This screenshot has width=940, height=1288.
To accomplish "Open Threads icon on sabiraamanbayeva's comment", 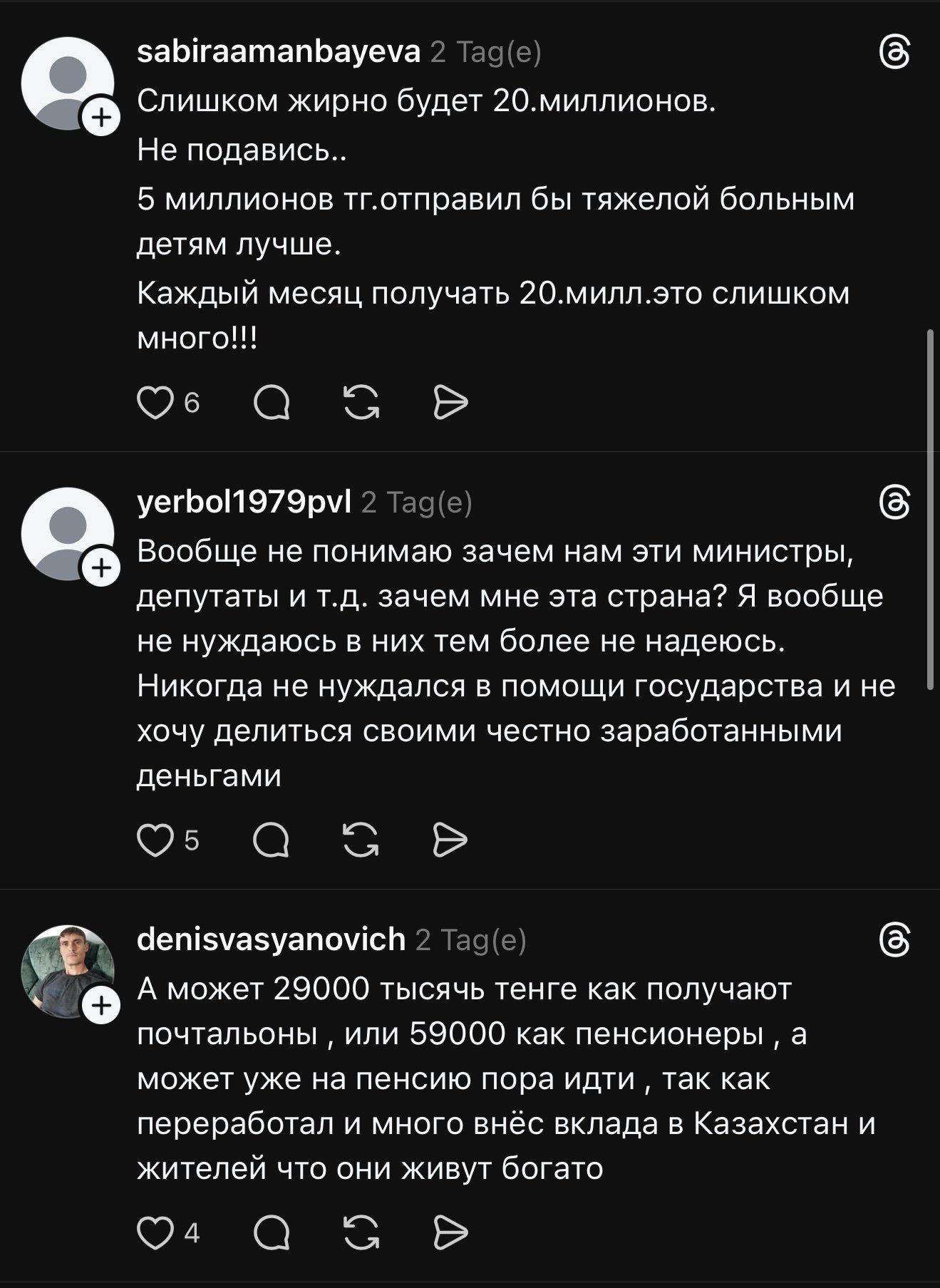I will click(895, 54).
